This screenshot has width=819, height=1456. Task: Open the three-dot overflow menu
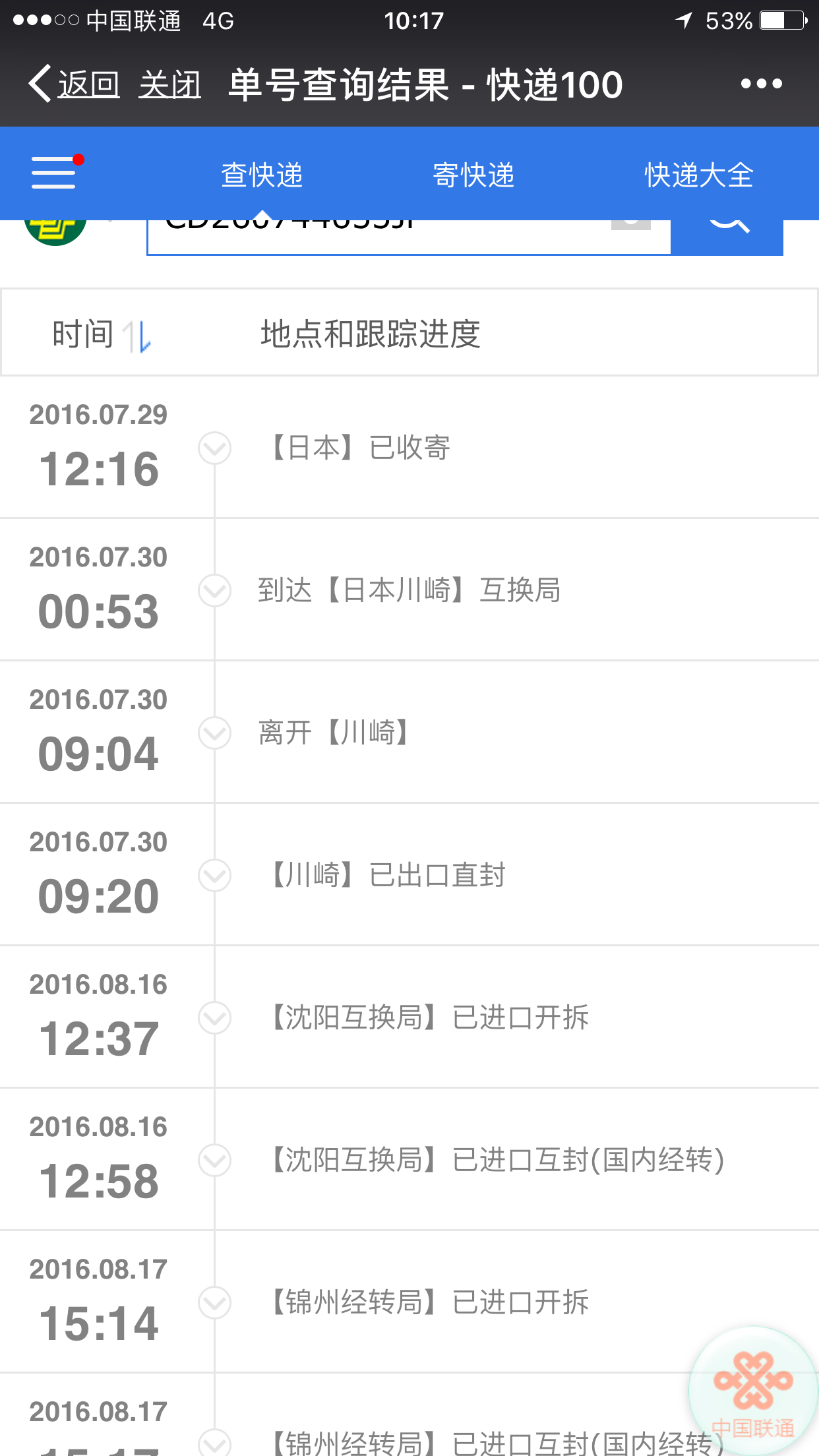(x=761, y=84)
